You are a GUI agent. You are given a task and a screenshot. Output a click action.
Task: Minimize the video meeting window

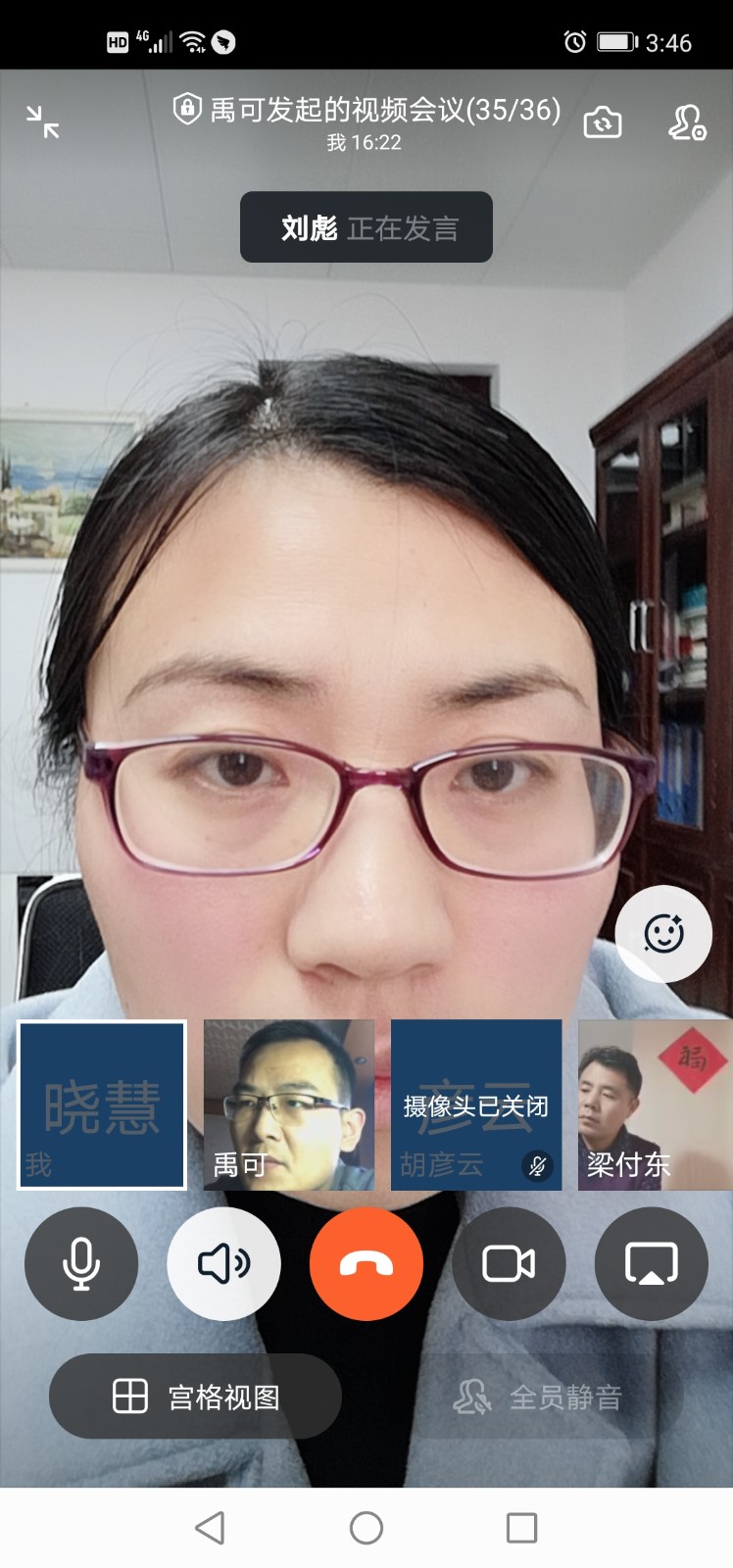[x=42, y=122]
